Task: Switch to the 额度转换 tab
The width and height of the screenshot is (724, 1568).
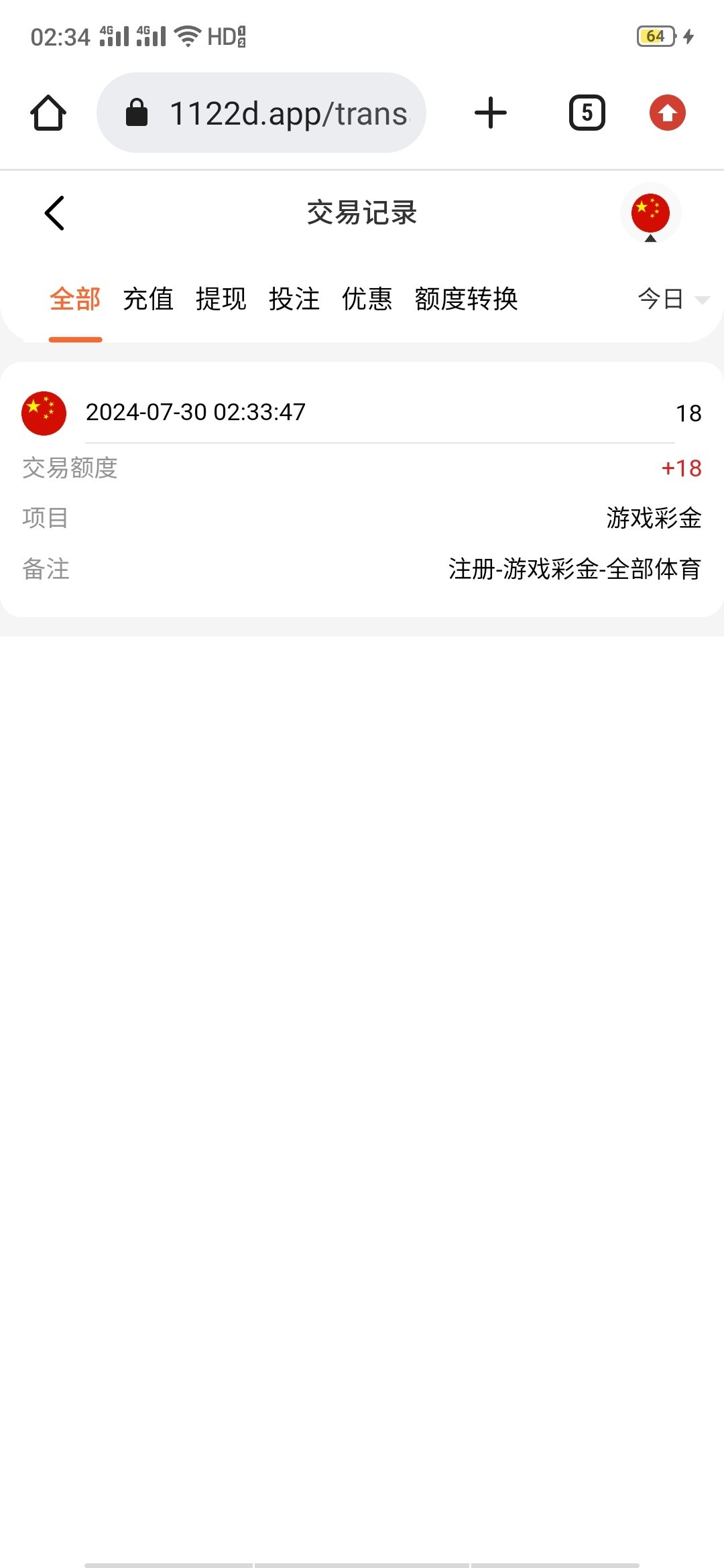Action: click(467, 299)
